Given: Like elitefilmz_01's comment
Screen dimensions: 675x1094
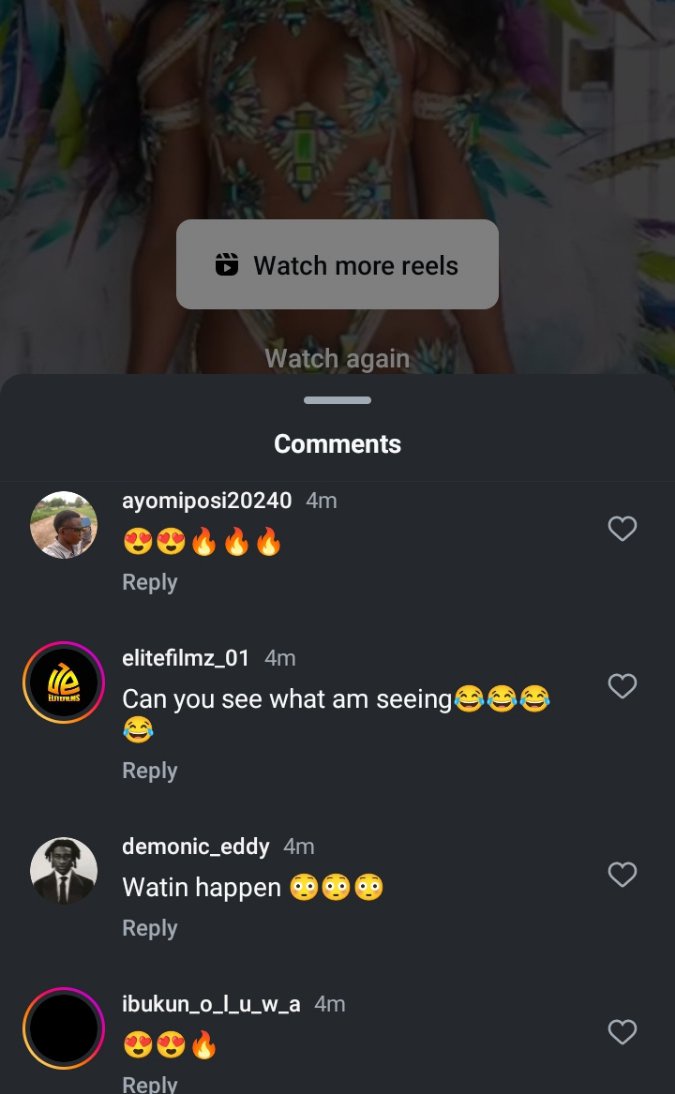Looking at the screenshot, I should pyautogui.click(x=622, y=686).
